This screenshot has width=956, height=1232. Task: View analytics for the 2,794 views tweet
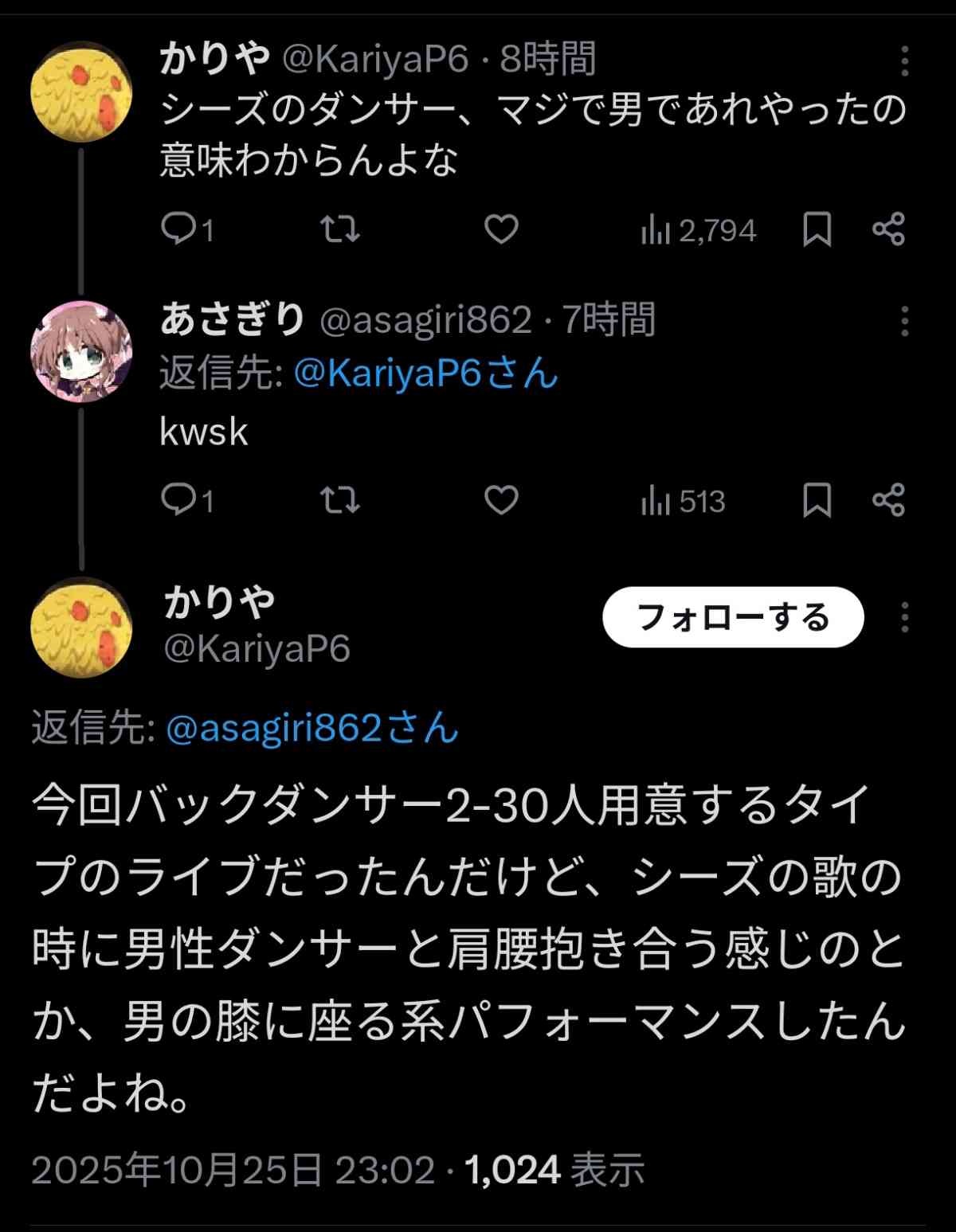(698, 231)
